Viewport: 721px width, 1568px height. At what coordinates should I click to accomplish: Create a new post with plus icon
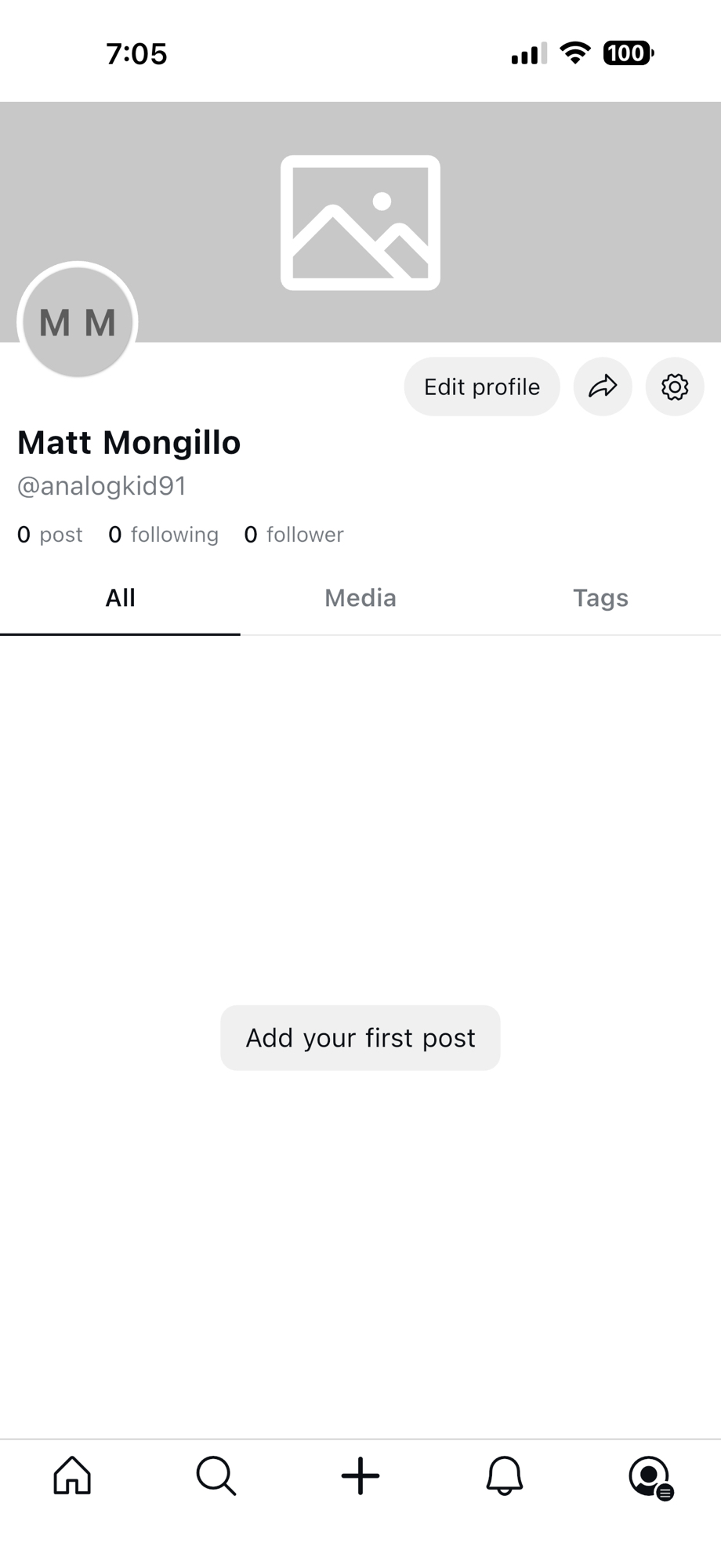[x=360, y=1475]
